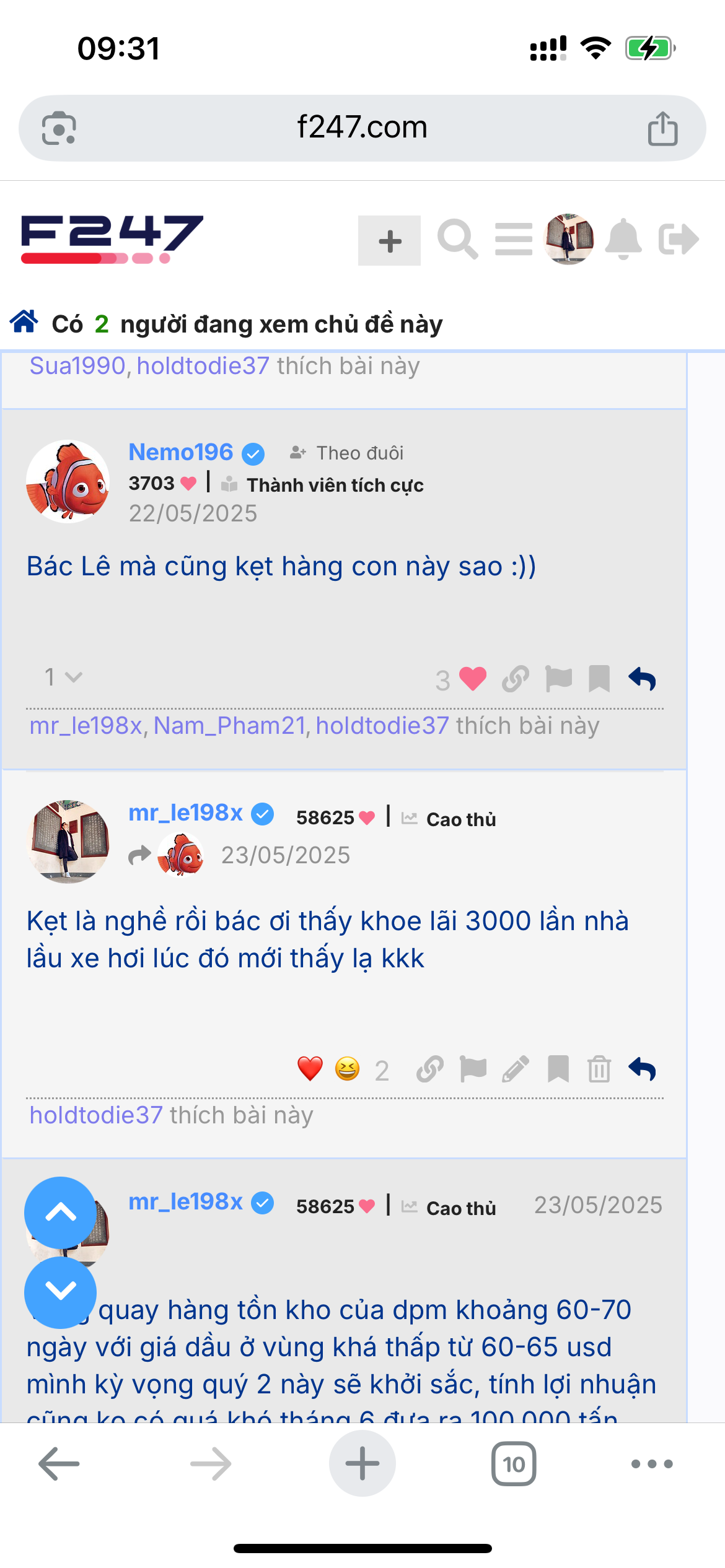725x1568 pixels.
Task: Reply to Nemo196's post
Action: [642, 679]
